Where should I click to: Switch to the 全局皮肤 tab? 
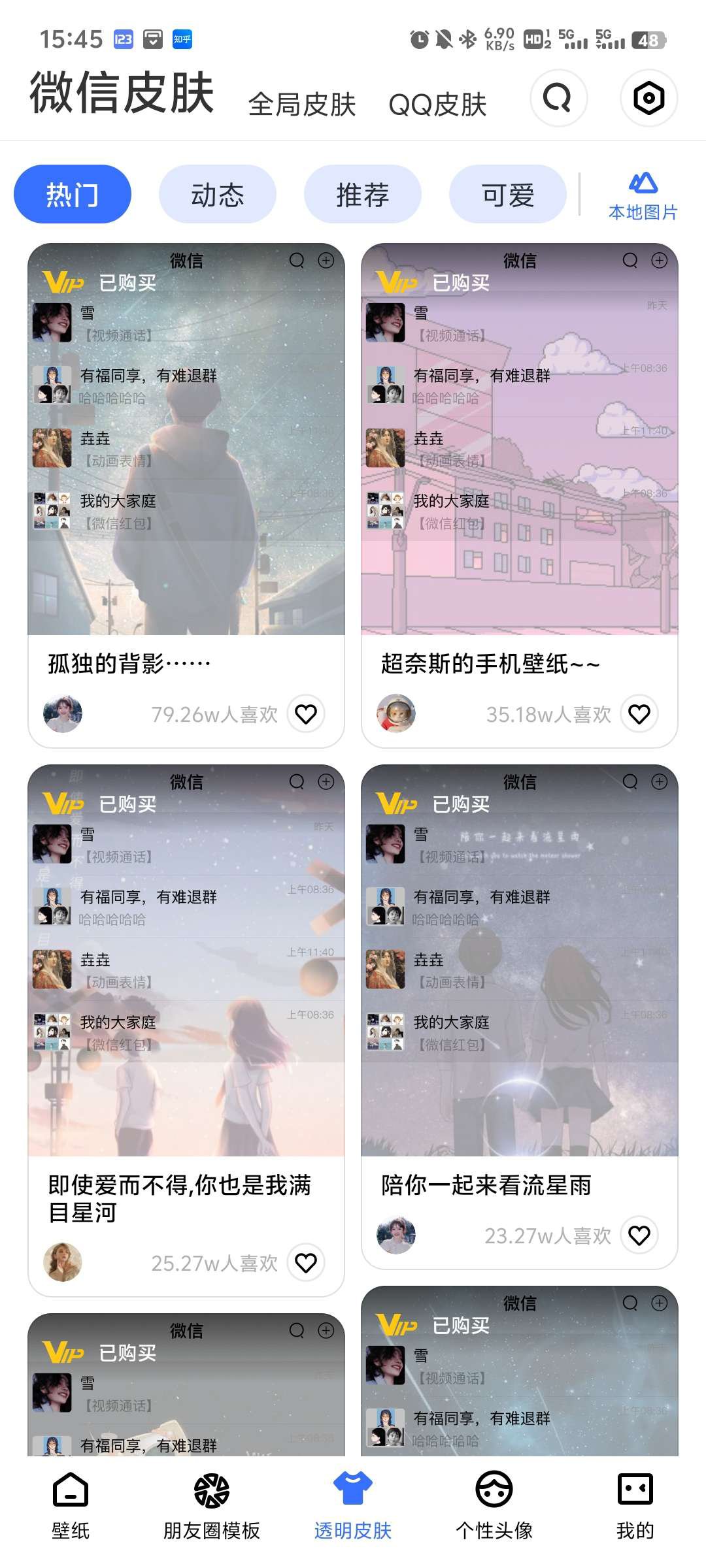(x=302, y=105)
